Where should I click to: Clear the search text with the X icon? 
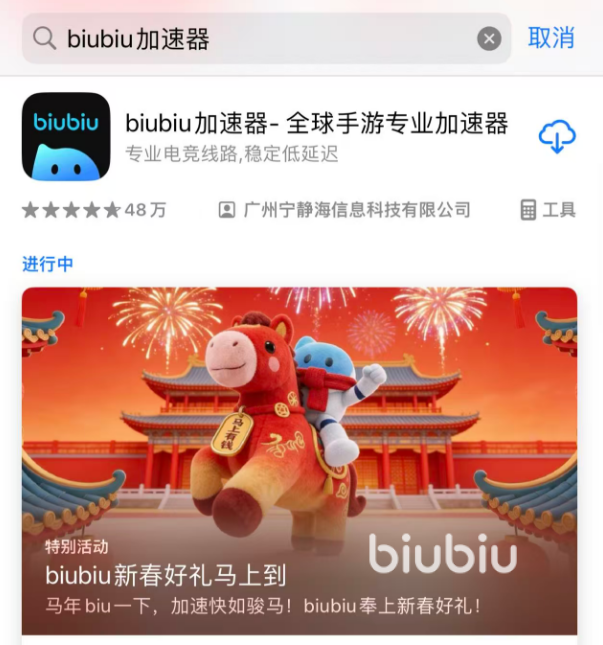[489, 39]
